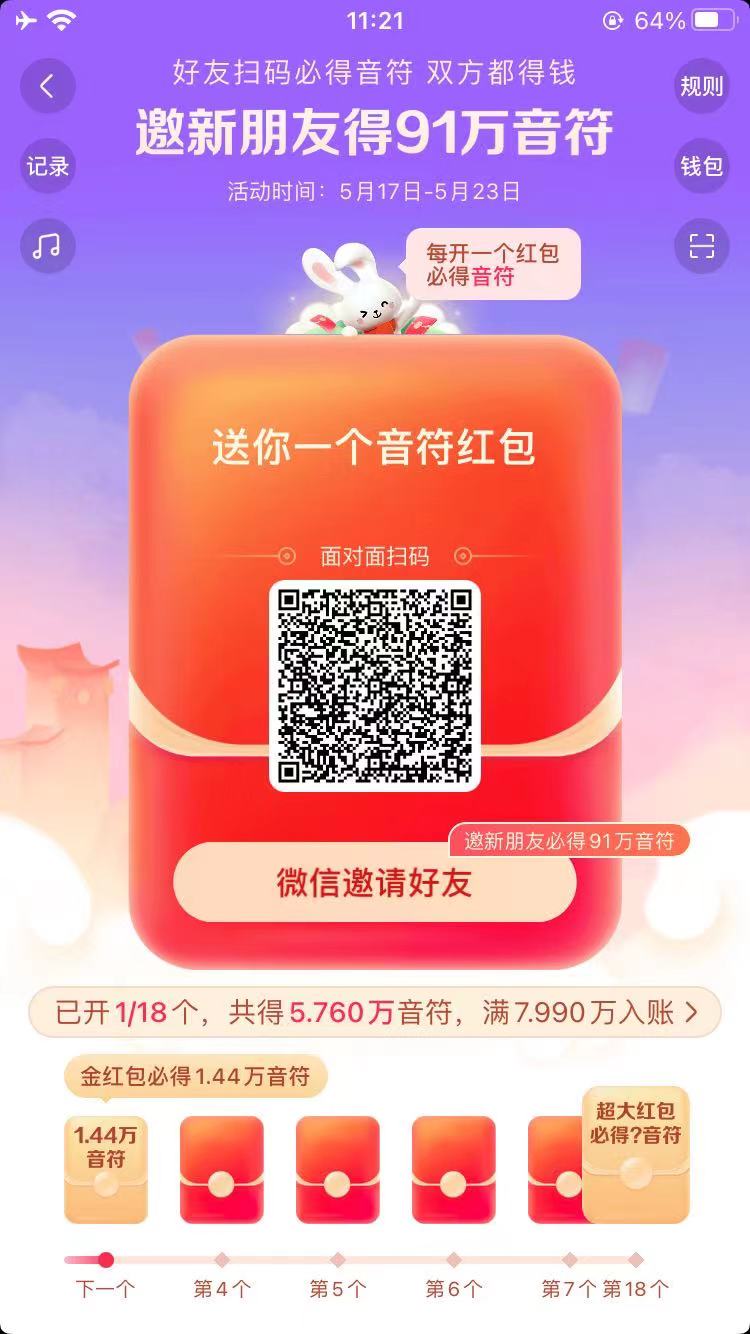This screenshot has height=1334, width=750.
Task: Tap the 超大红包 envelope
Action: click(635, 1155)
